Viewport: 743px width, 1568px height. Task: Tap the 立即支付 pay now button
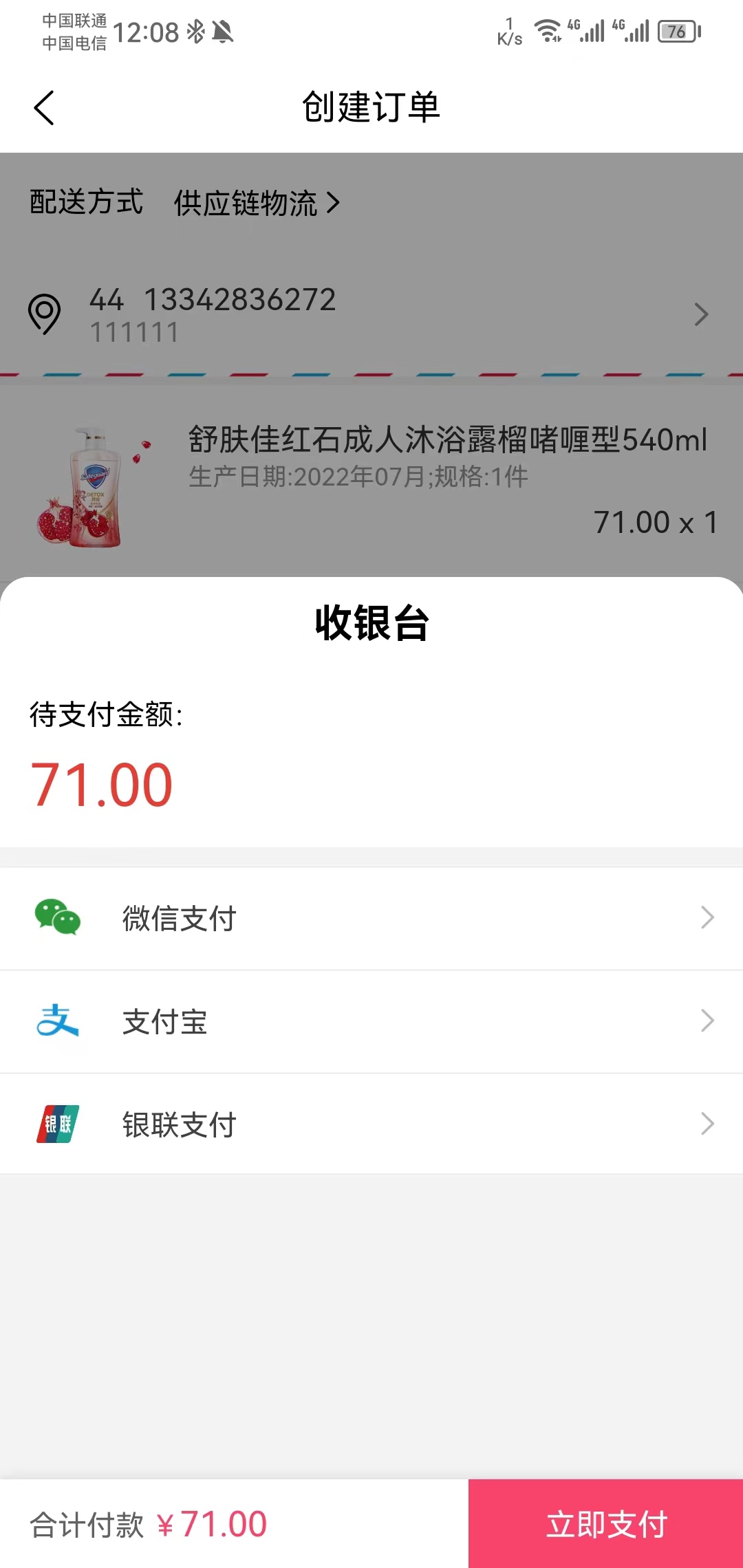605,1522
